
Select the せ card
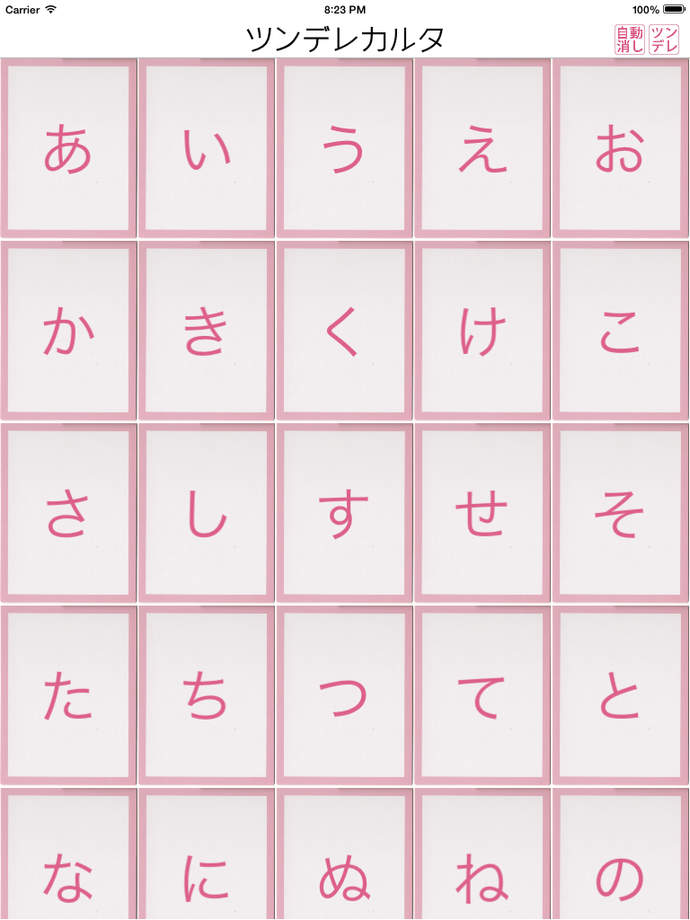[x=482, y=513]
